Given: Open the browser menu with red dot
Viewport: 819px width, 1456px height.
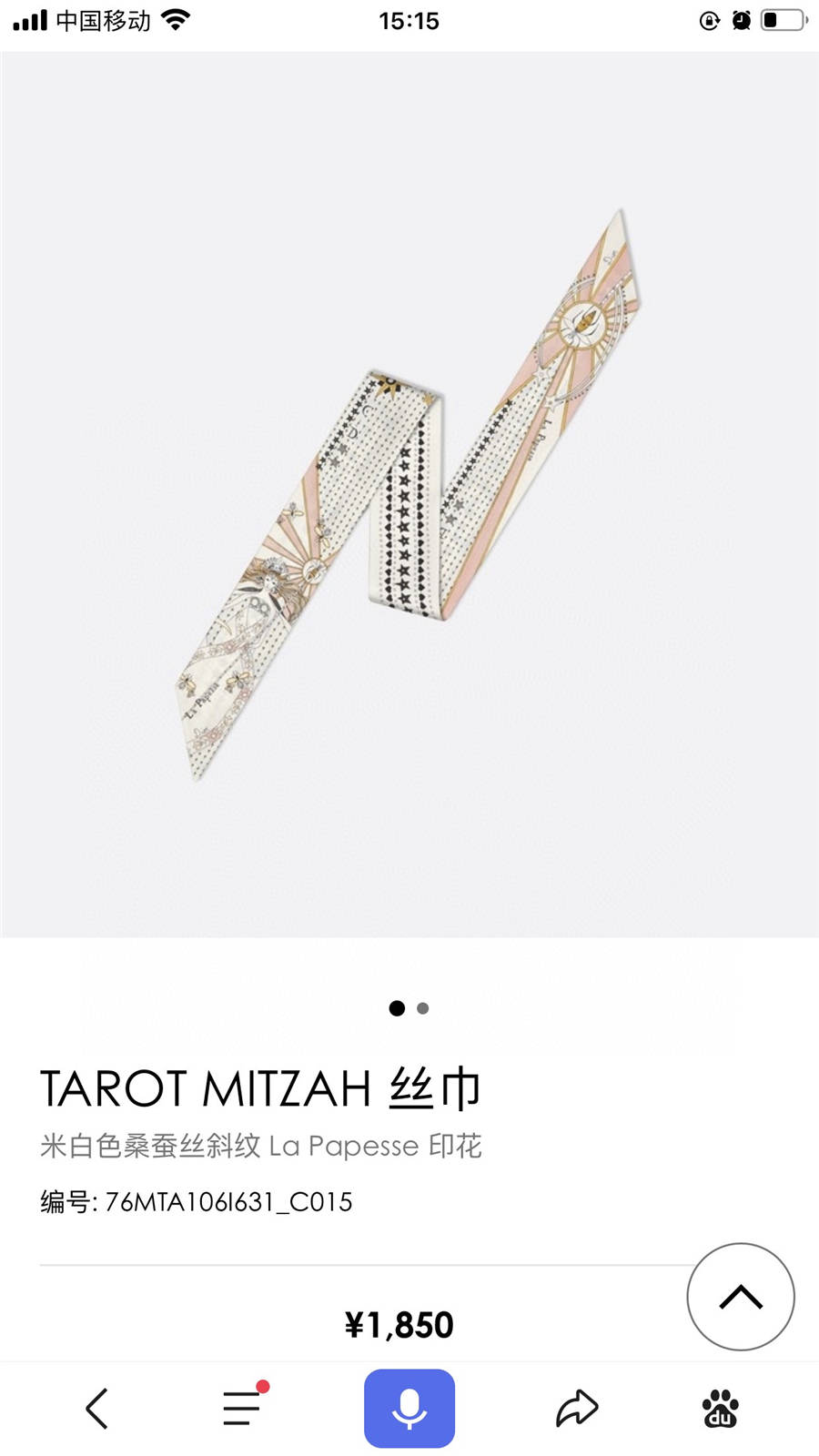Looking at the screenshot, I should tap(242, 1408).
